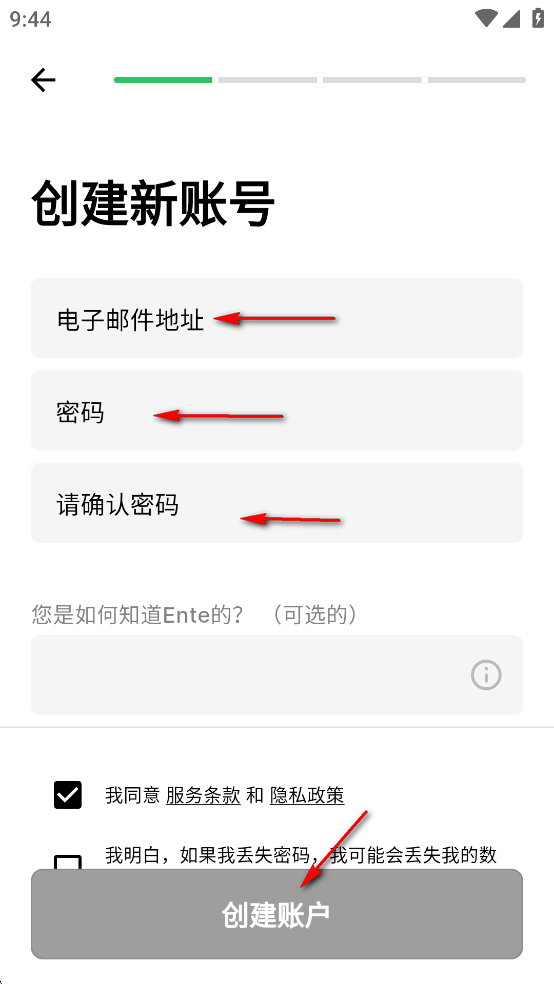Open the info icon in referral field
This screenshot has height=984, width=554.
[x=486, y=675]
